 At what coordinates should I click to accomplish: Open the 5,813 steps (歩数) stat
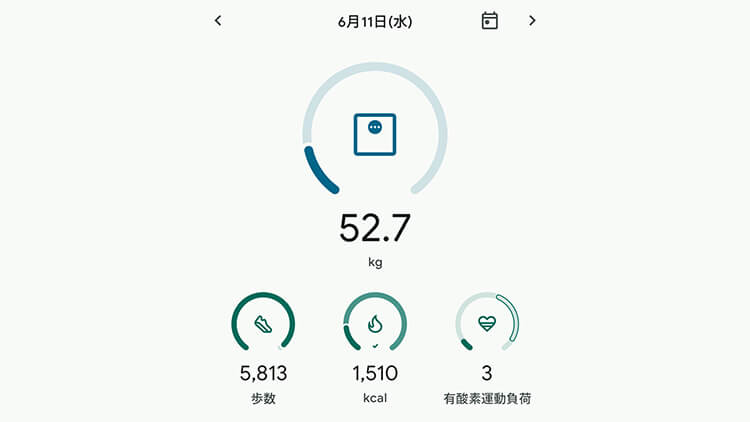pyautogui.click(x=263, y=324)
